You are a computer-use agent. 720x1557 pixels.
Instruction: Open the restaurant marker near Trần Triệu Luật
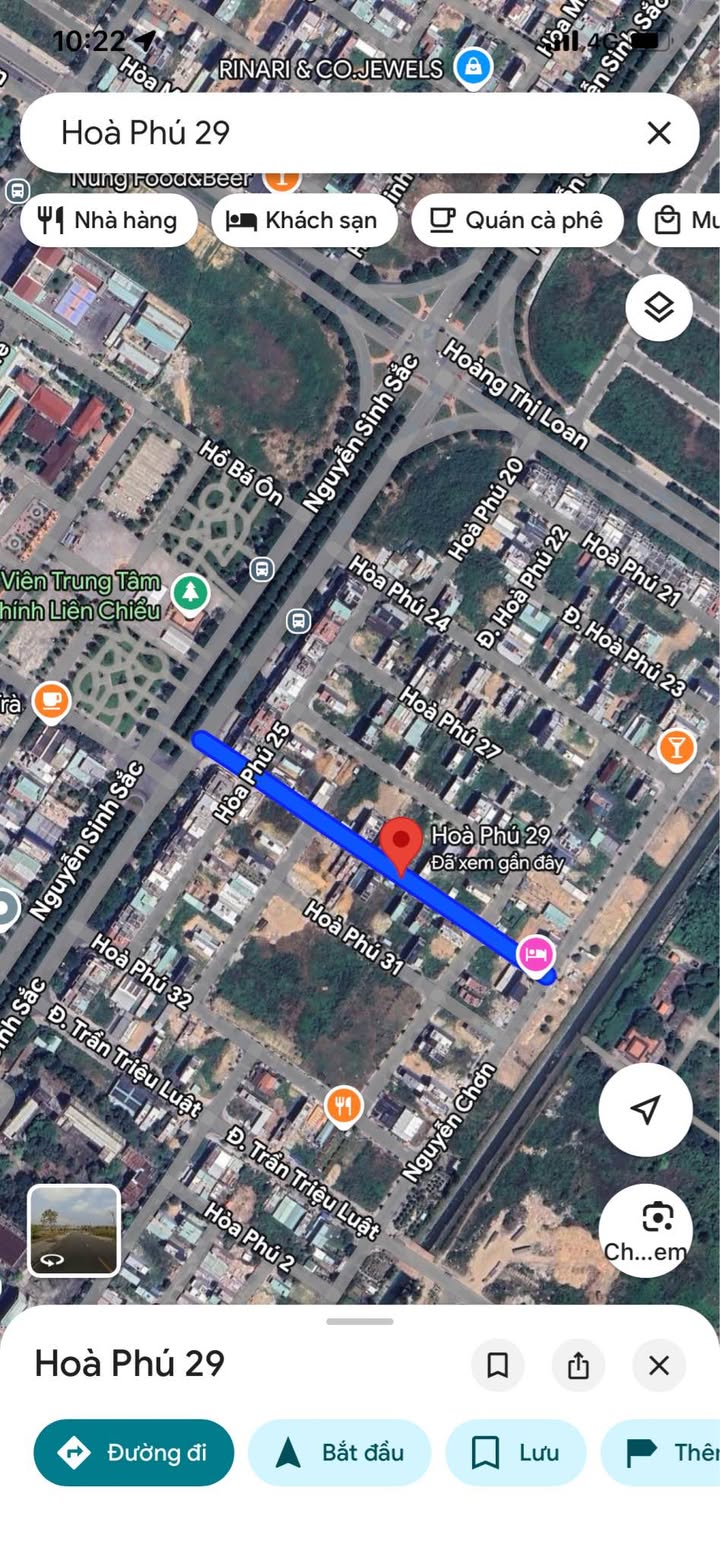click(344, 1106)
